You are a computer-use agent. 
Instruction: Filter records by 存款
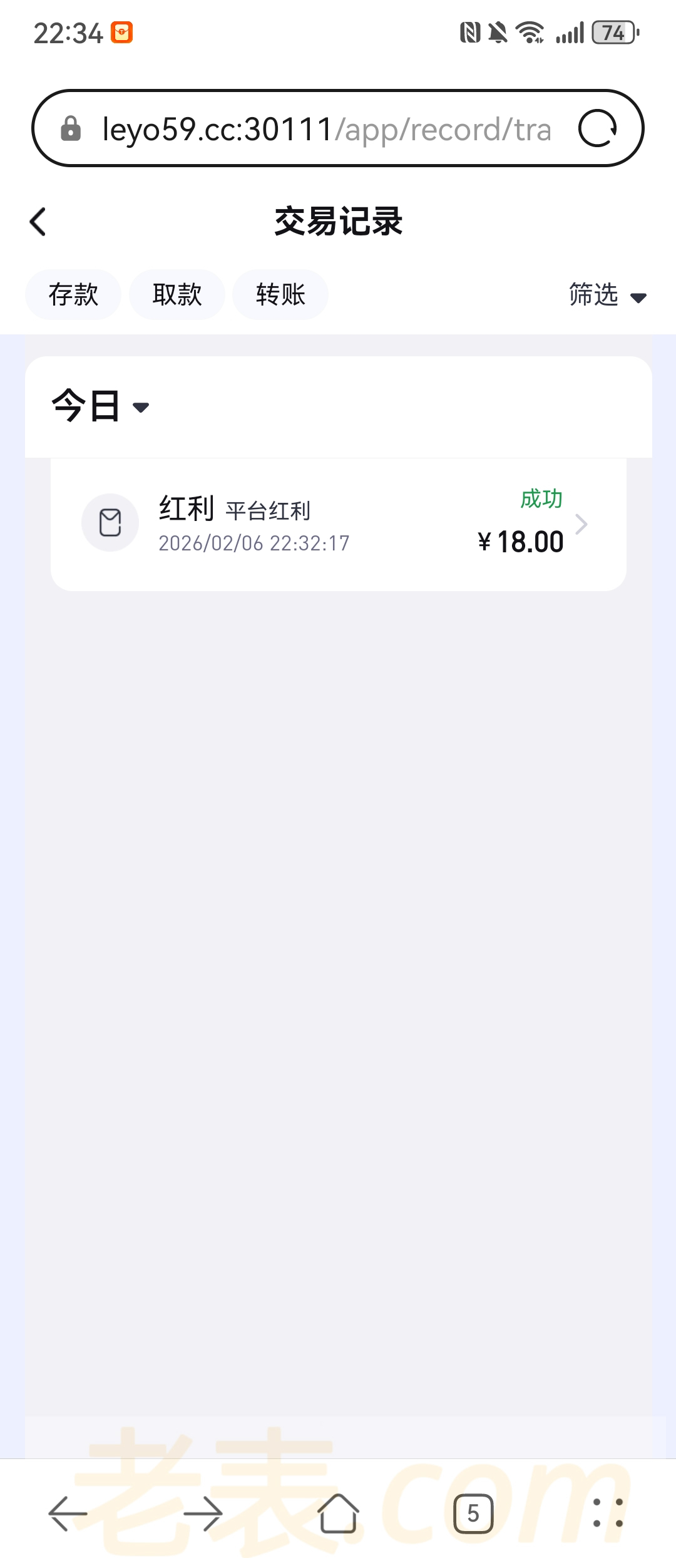point(73,294)
